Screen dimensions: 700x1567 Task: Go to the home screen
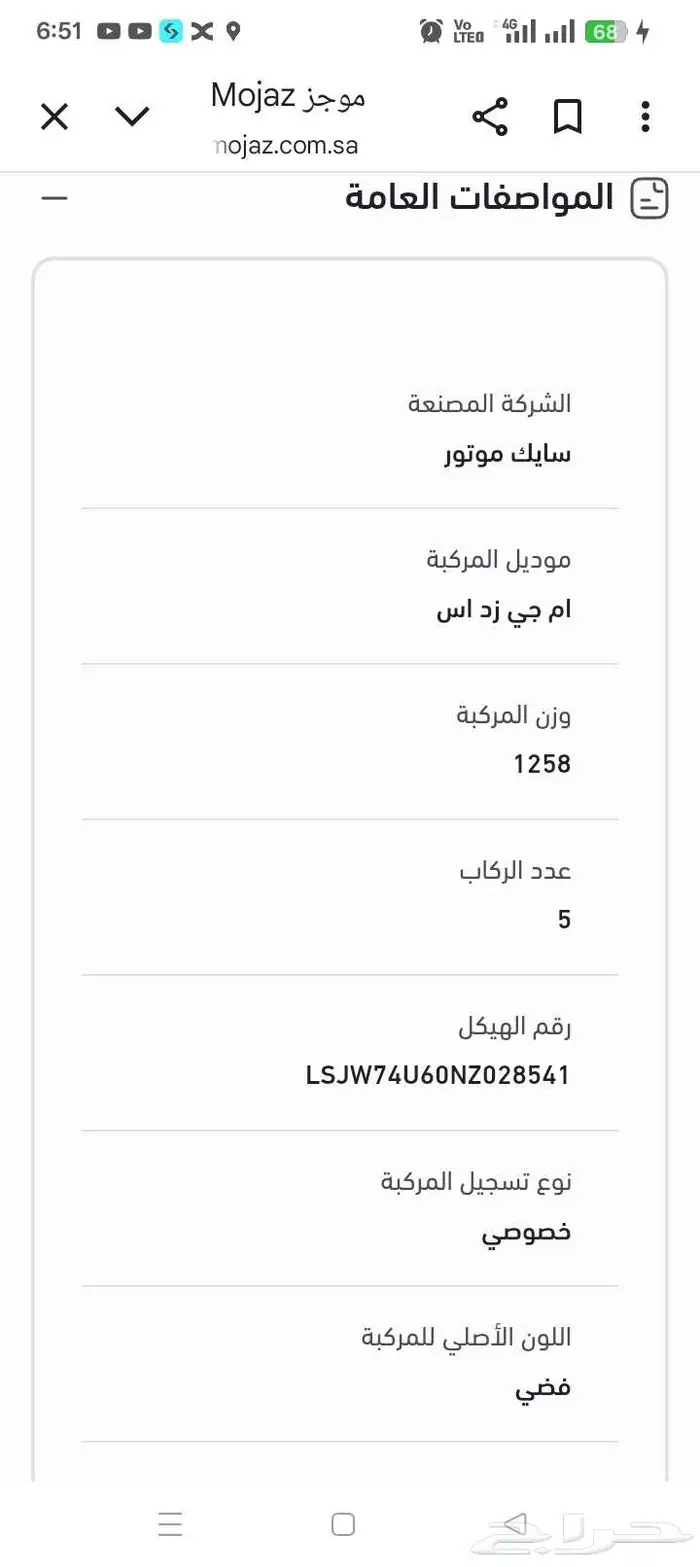343,1524
